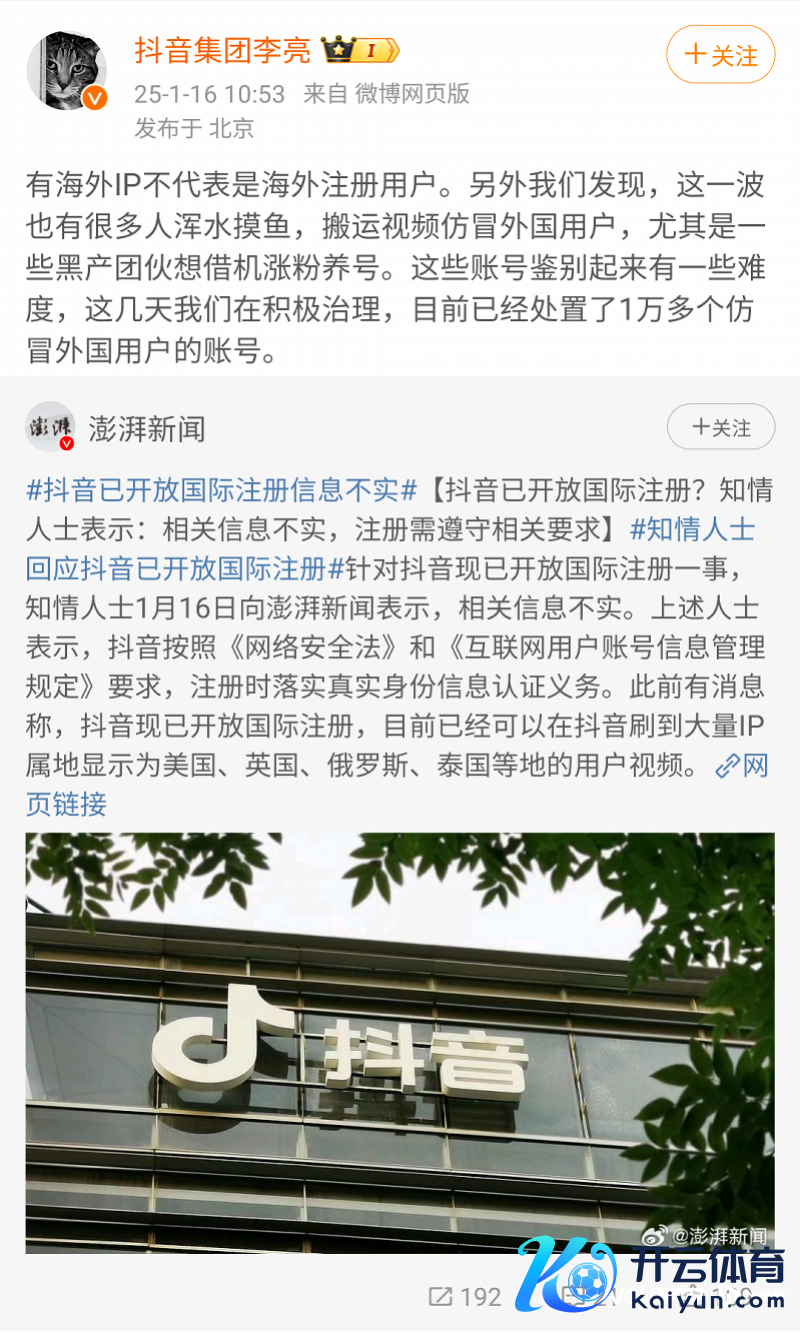This screenshot has height=1334, width=800.
Task: Open the 澎湃新闻 account name
Action: (x=146, y=429)
